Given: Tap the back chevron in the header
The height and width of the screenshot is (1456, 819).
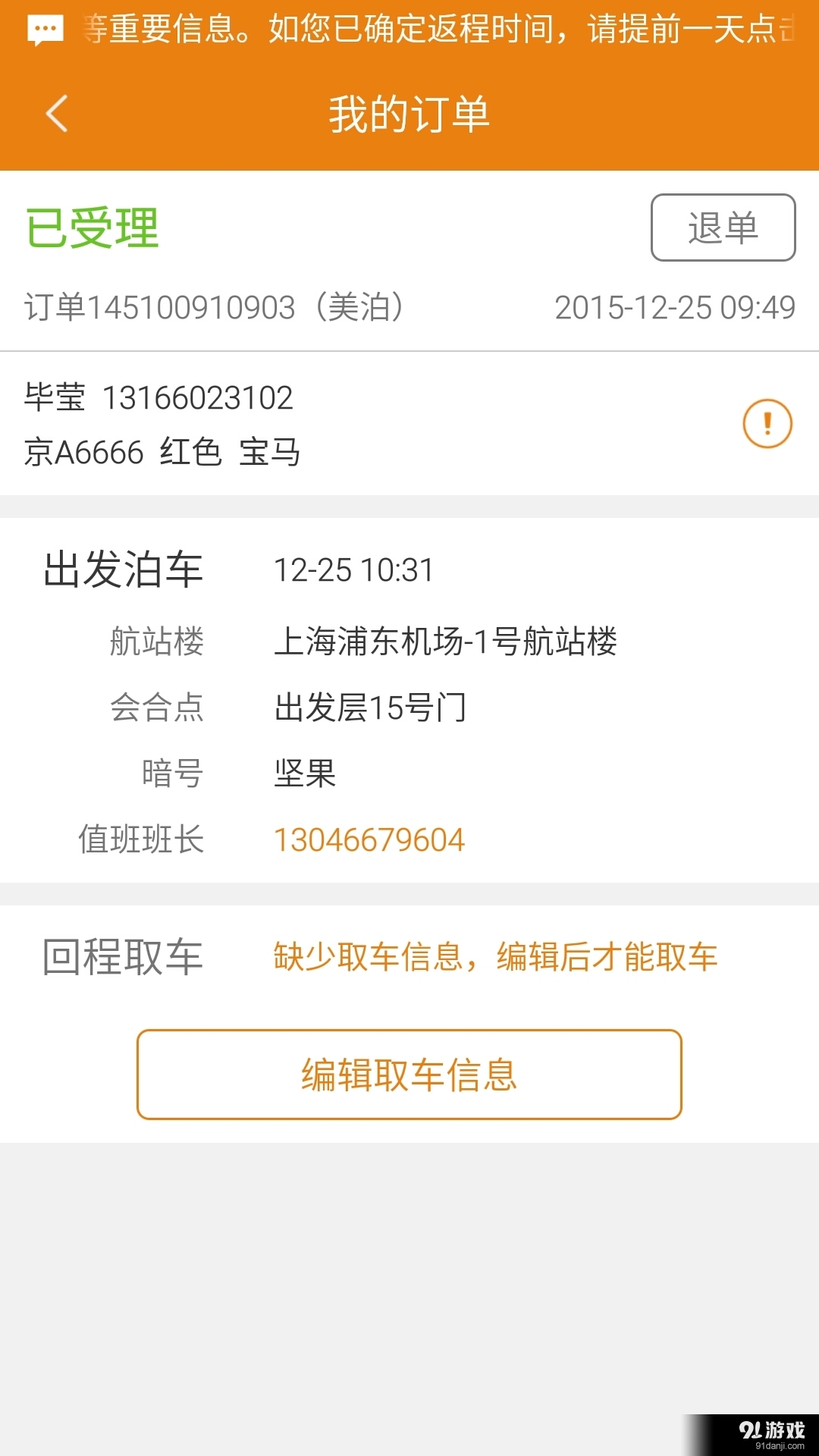Looking at the screenshot, I should (57, 112).
